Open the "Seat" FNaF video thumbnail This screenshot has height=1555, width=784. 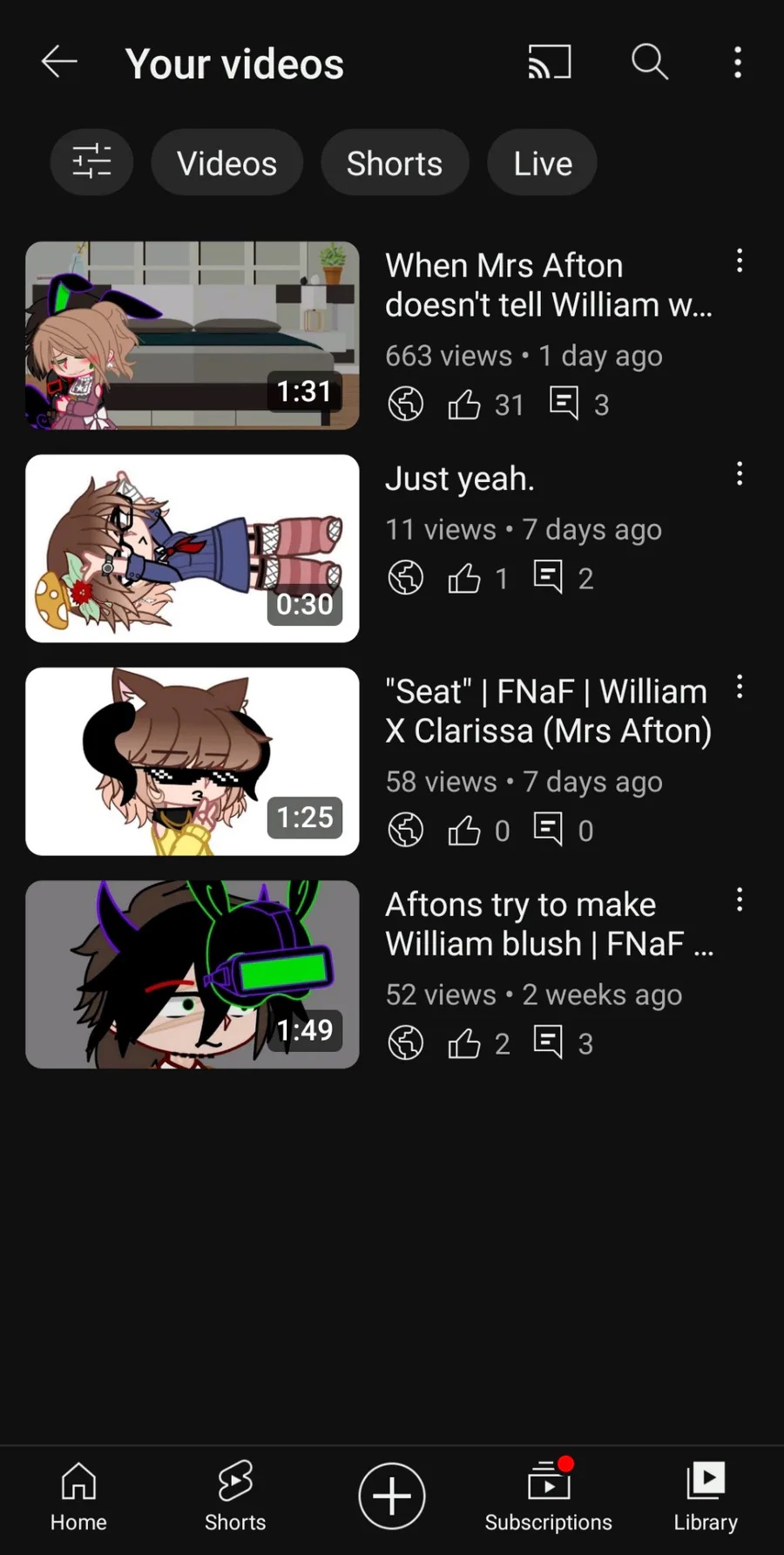tap(193, 761)
